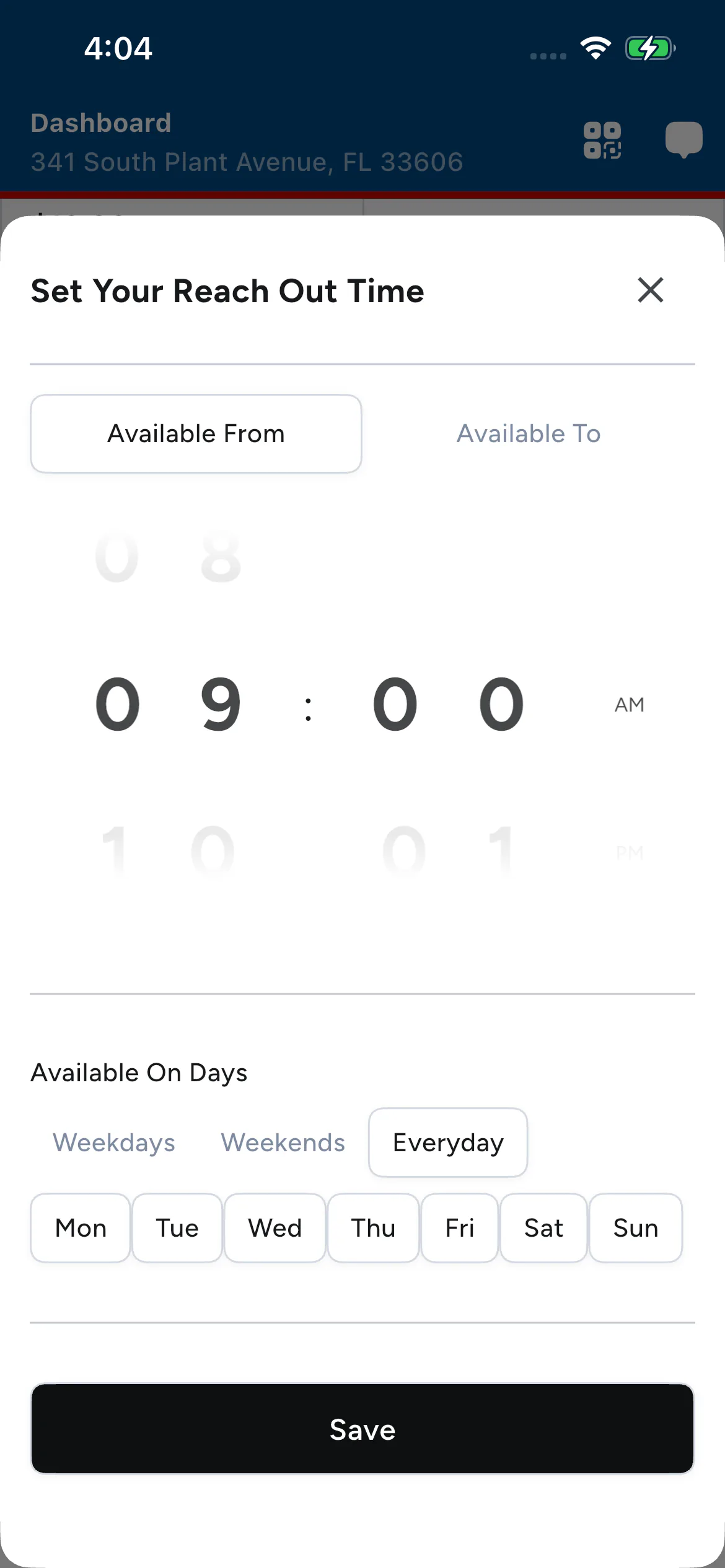The height and width of the screenshot is (1568, 725).
Task: Select the Everyday preset
Action: click(x=448, y=1143)
